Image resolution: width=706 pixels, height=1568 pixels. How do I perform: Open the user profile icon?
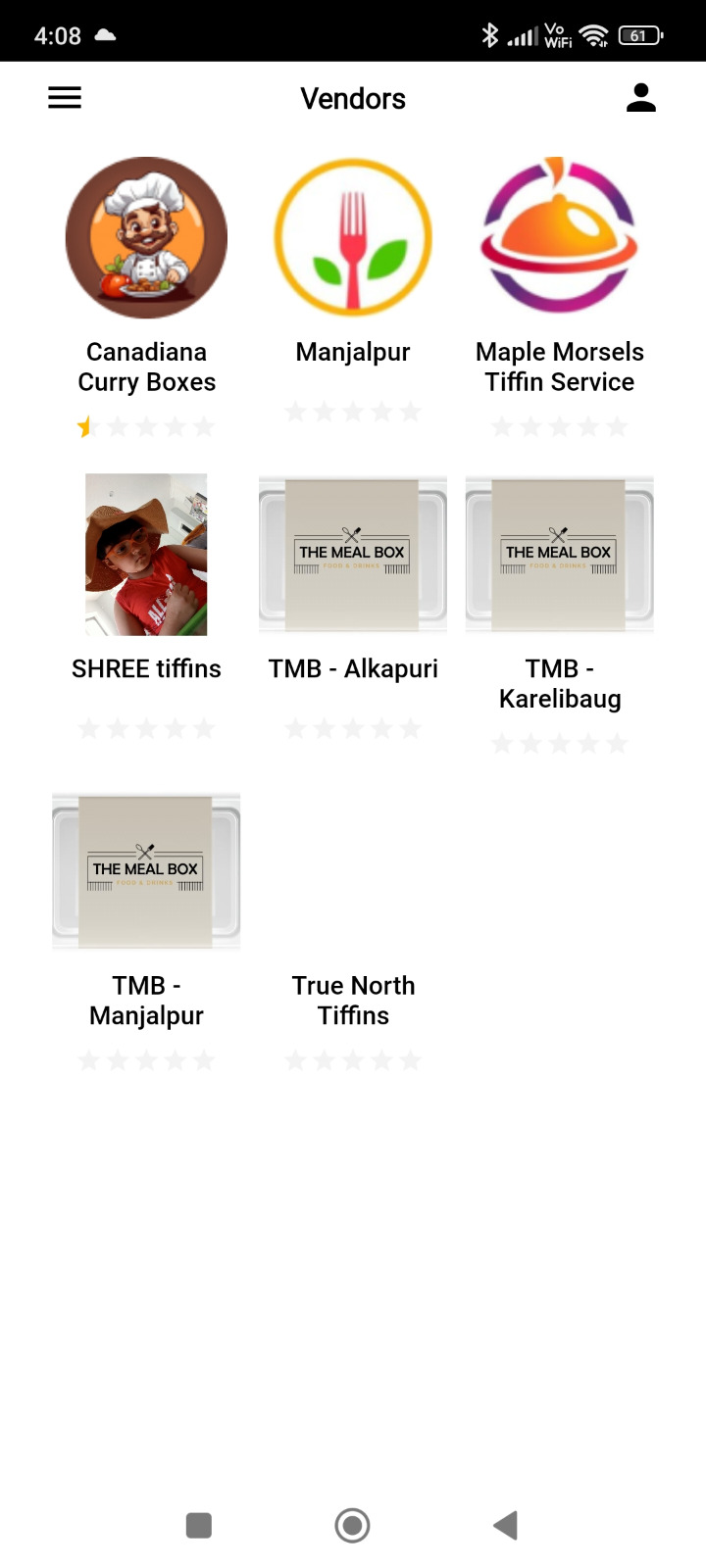click(640, 98)
